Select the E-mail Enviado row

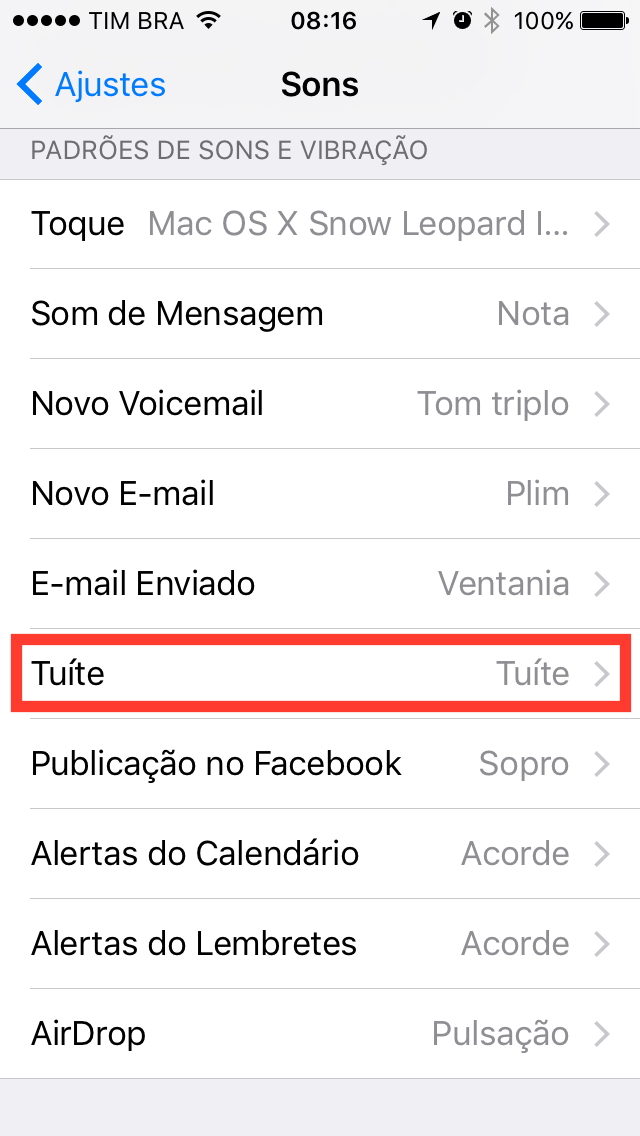pyautogui.click(x=320, y=584)
